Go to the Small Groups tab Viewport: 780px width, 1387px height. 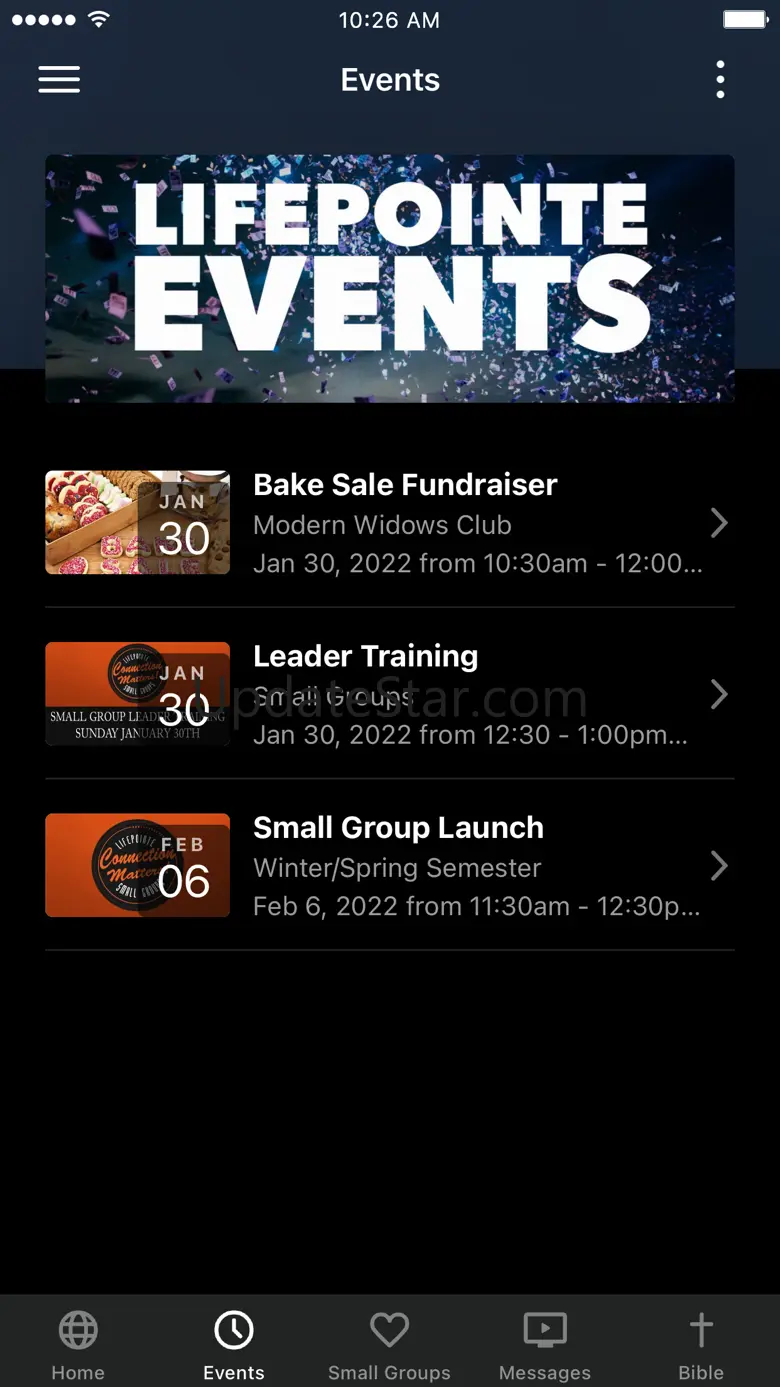389,1343
